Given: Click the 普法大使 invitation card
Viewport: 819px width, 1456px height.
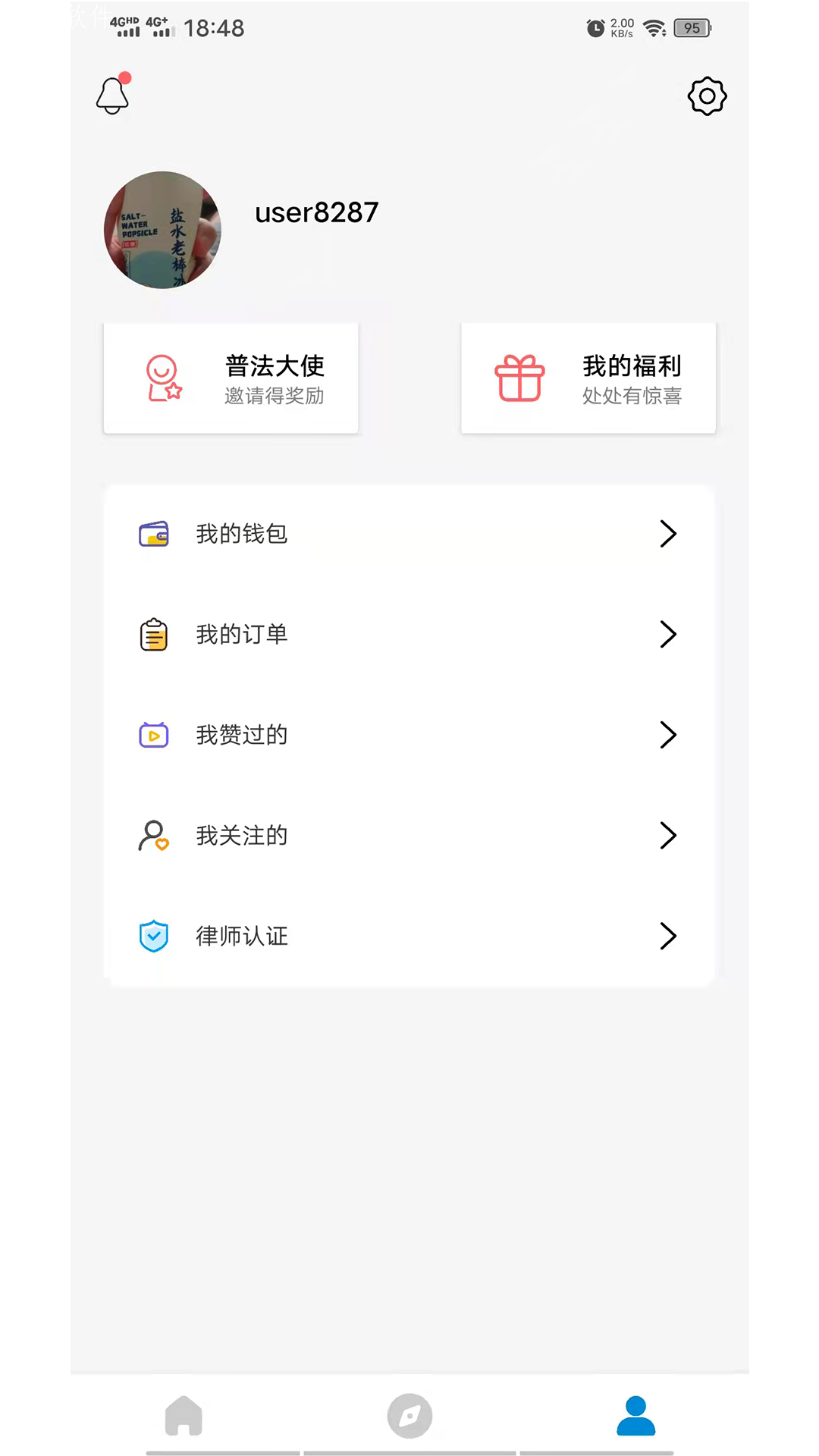Looking at the screenshot, I should click(231, 378).
